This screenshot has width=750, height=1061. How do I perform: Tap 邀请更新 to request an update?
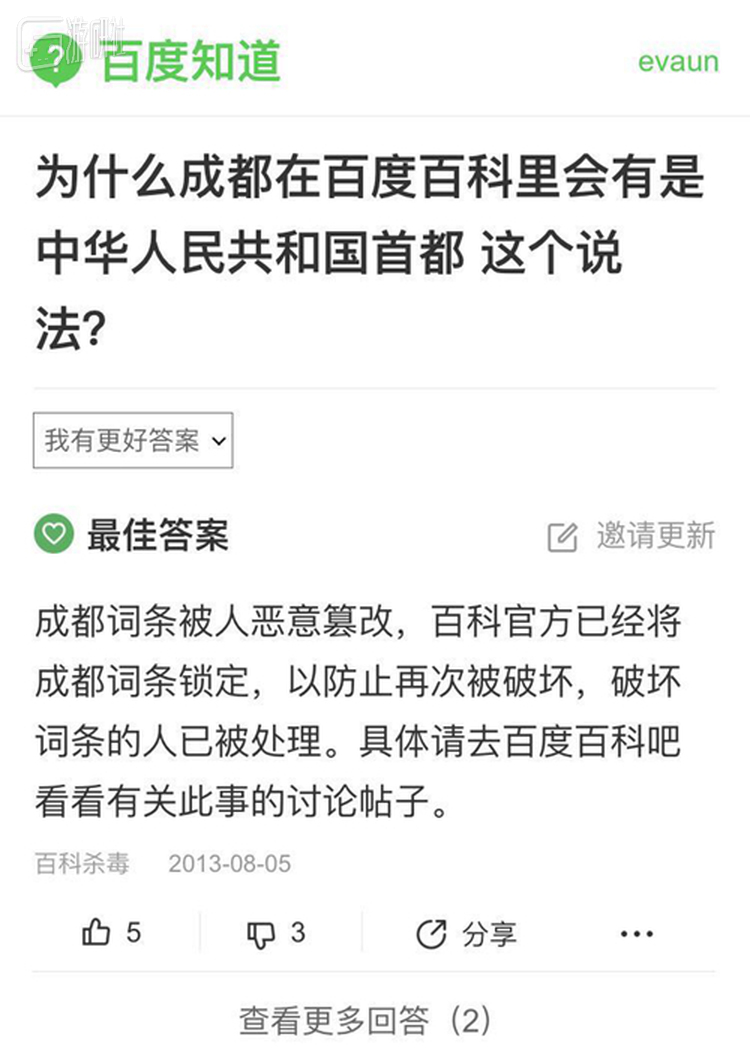coord(632,536)
